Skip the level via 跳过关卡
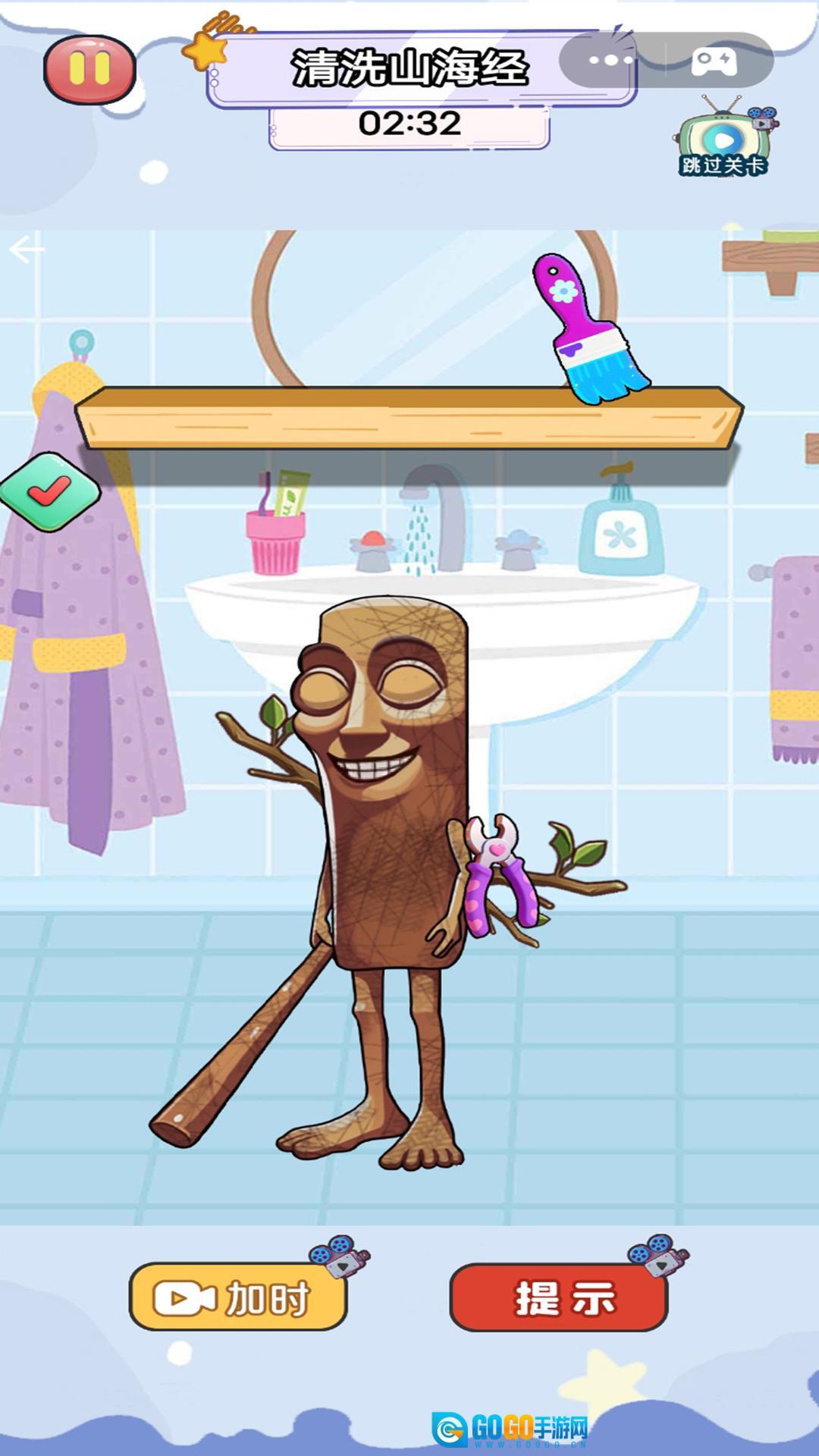Viewport: 819px width, 1456px height. click(x=724, y=142)
